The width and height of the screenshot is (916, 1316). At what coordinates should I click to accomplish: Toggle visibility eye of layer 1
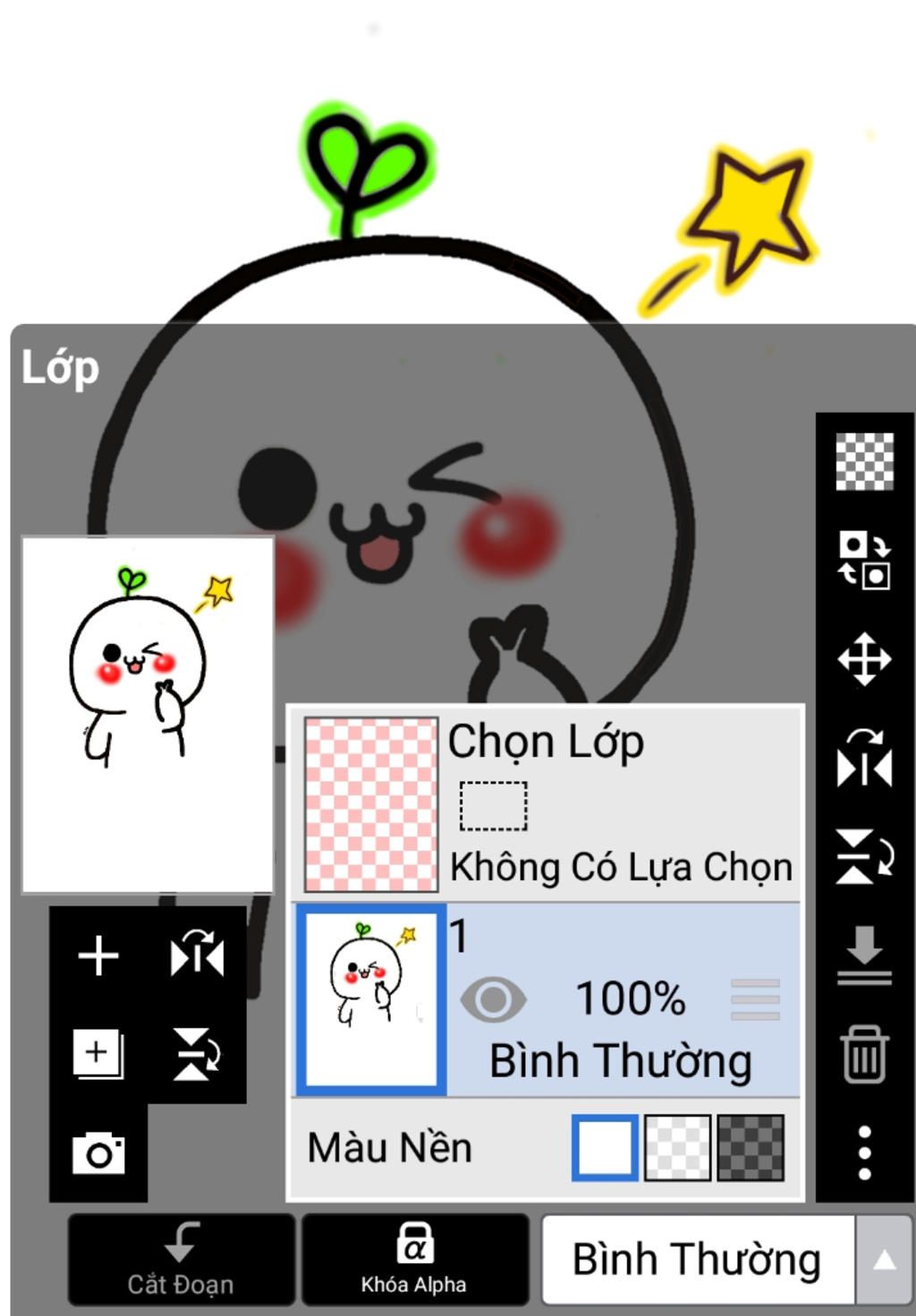(x=493, y=999)
